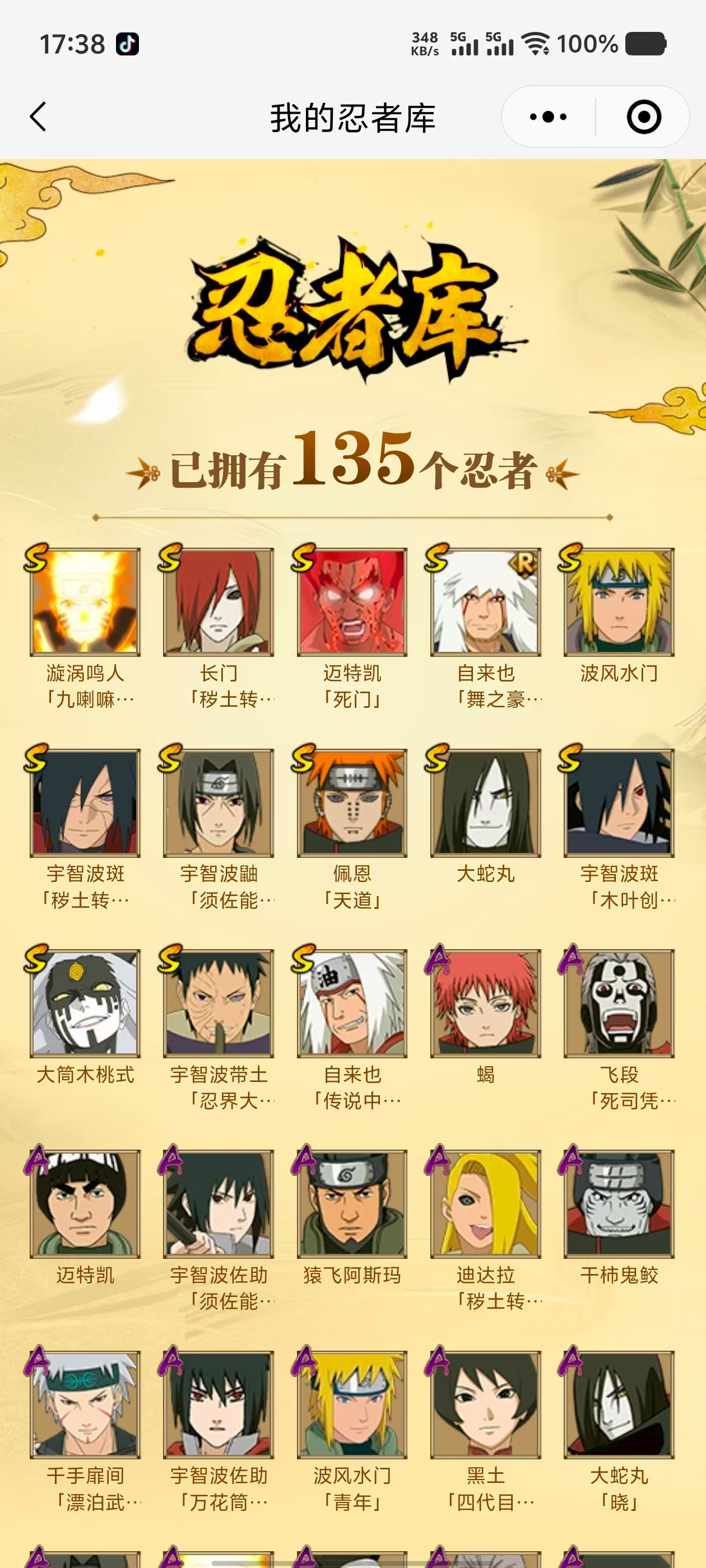View ninja 大筒木桃式
706x1568 pixels.
point(85,1002)
